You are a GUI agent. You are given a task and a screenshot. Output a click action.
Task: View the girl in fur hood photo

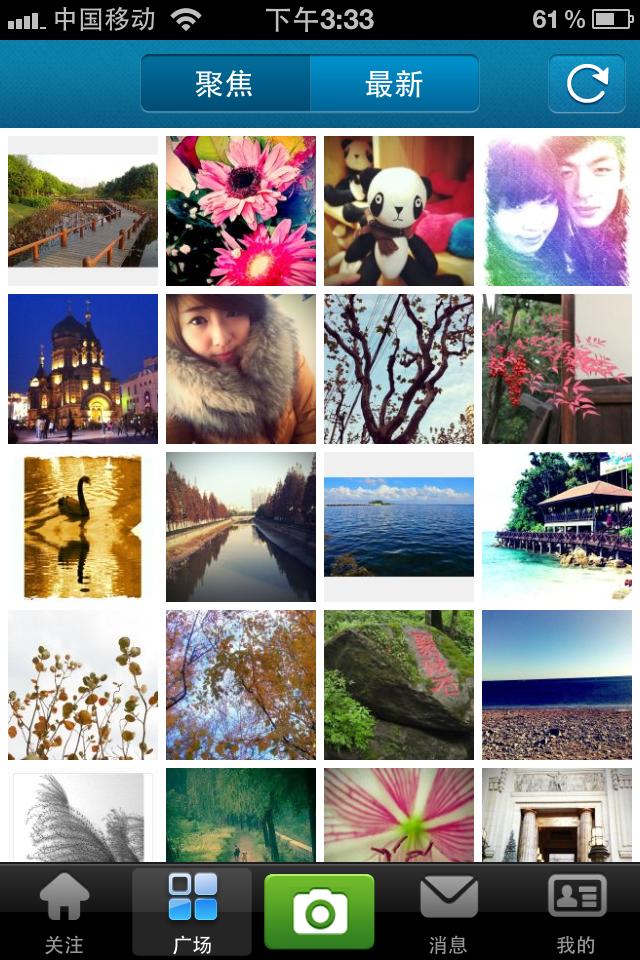[x=241, y=369]
